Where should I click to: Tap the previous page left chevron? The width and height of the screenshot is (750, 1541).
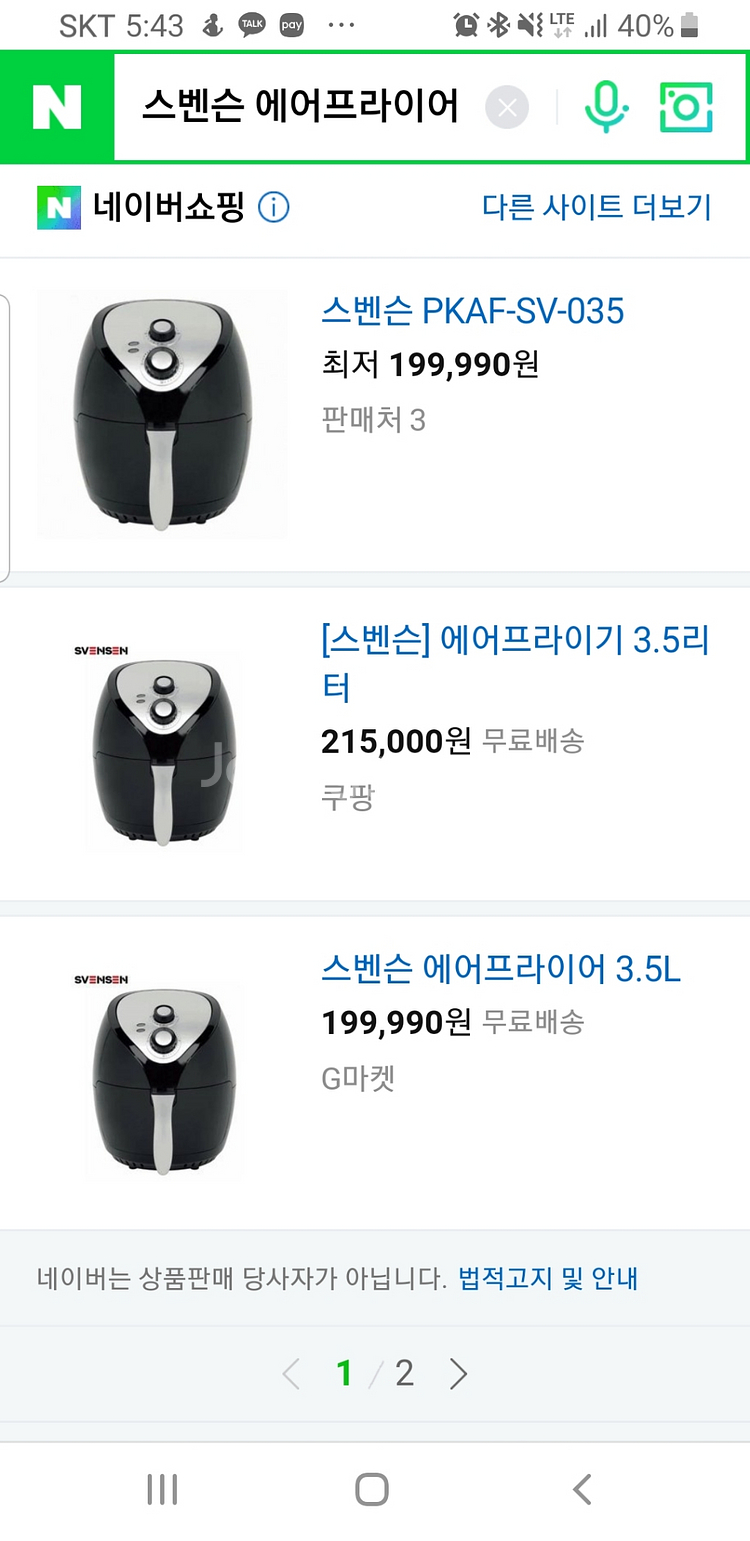pyautogui.click(x=291, y=1373)
